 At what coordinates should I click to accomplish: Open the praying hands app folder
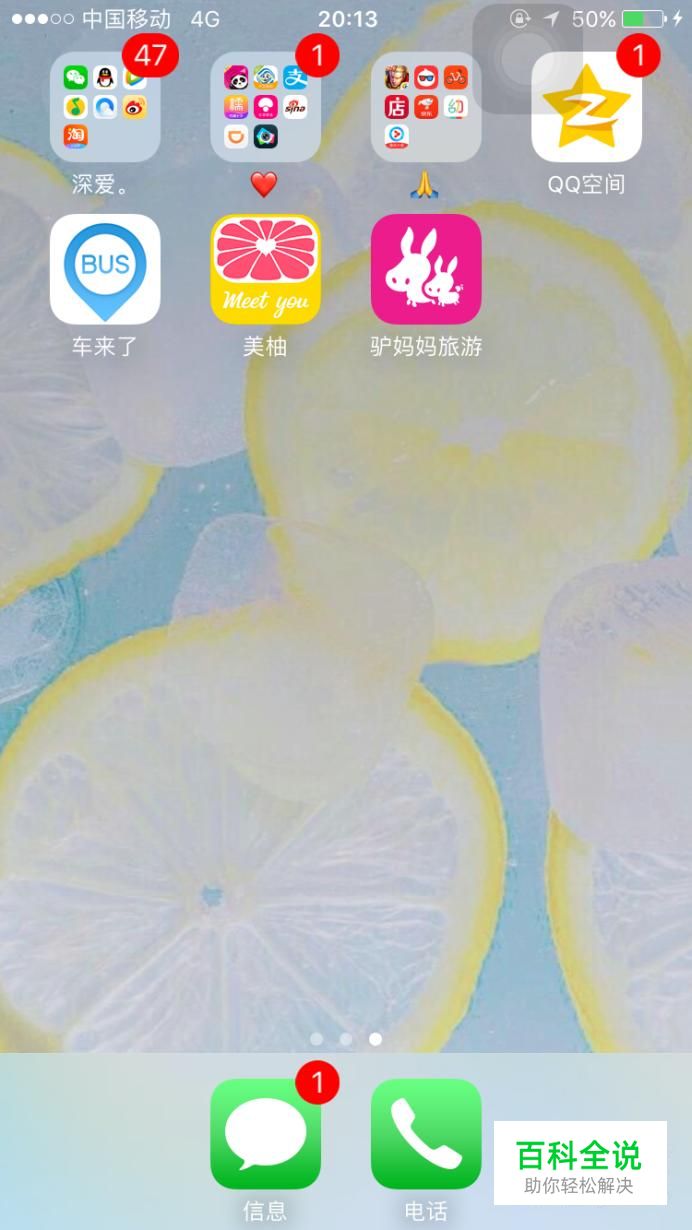pos(426,107)
